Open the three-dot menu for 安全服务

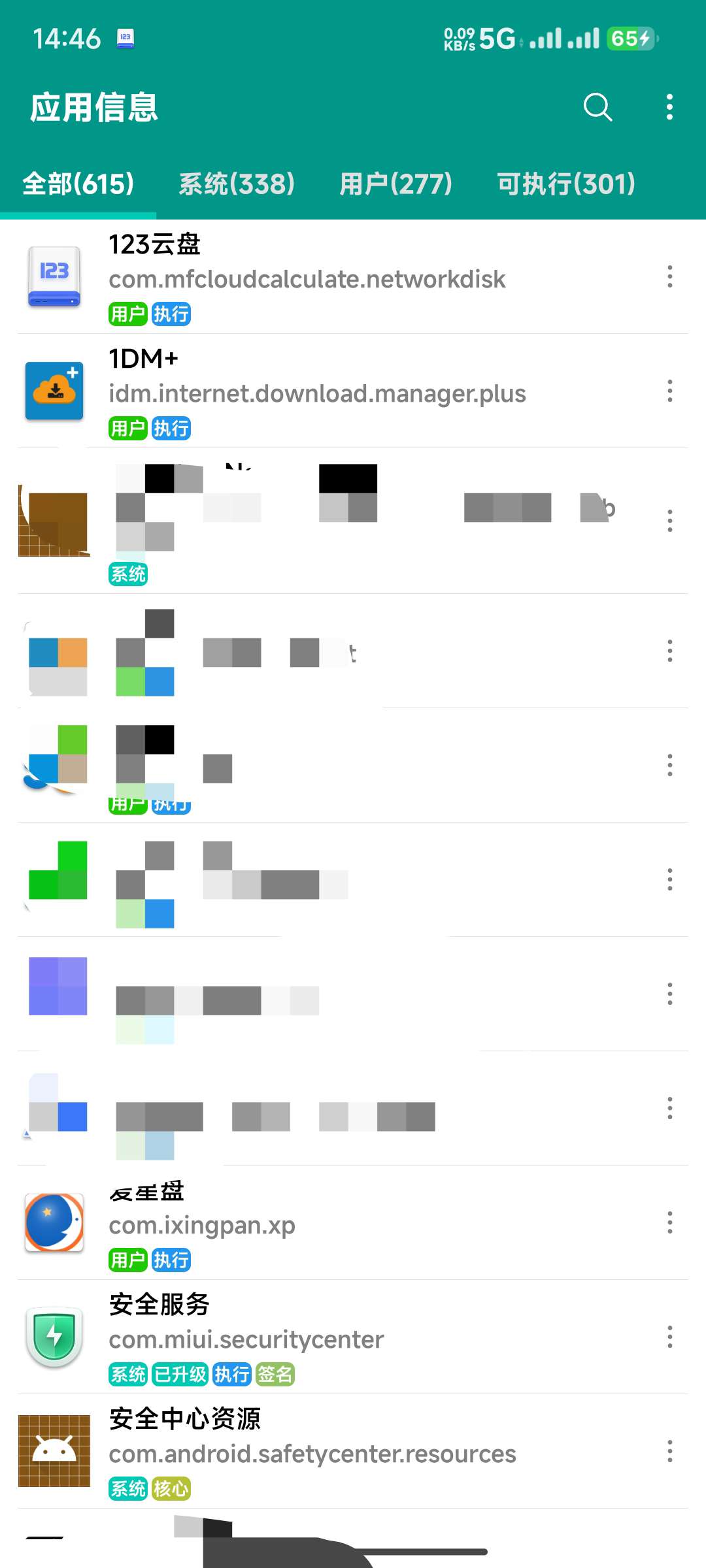pos(669,1337)
